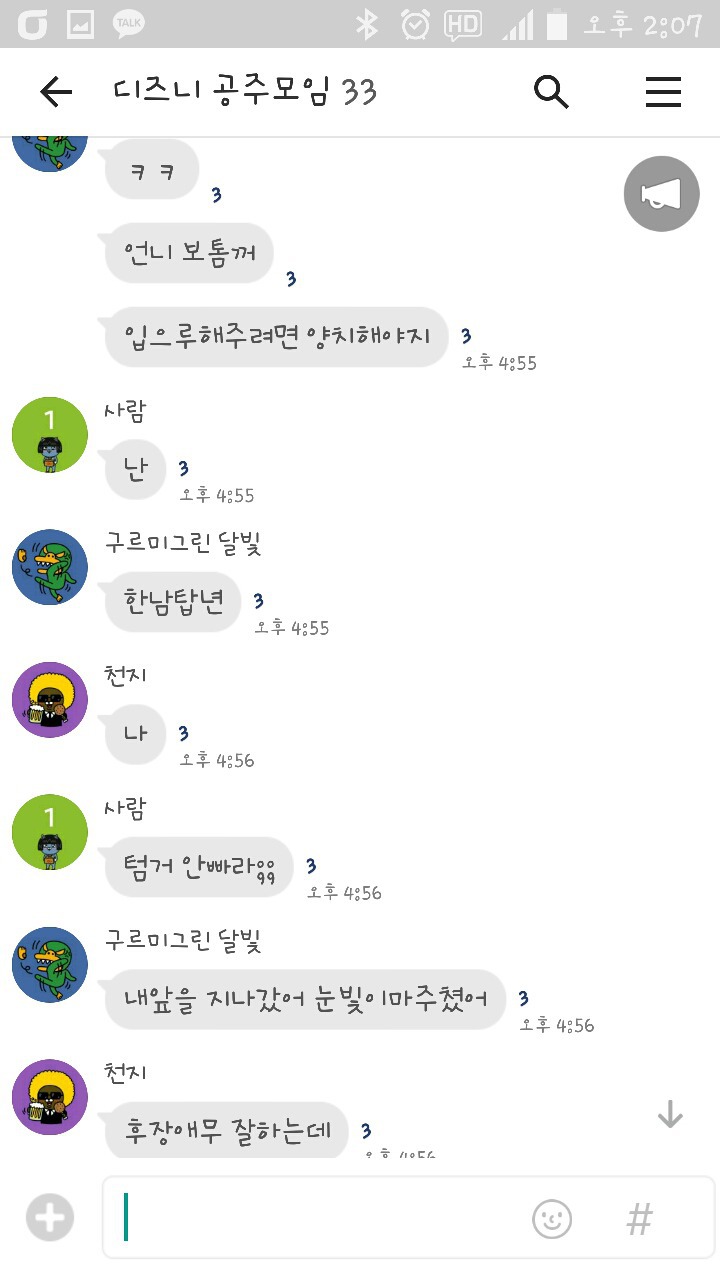
Task: Open the hamburger menu for chat options
Action: pos(663,92)
